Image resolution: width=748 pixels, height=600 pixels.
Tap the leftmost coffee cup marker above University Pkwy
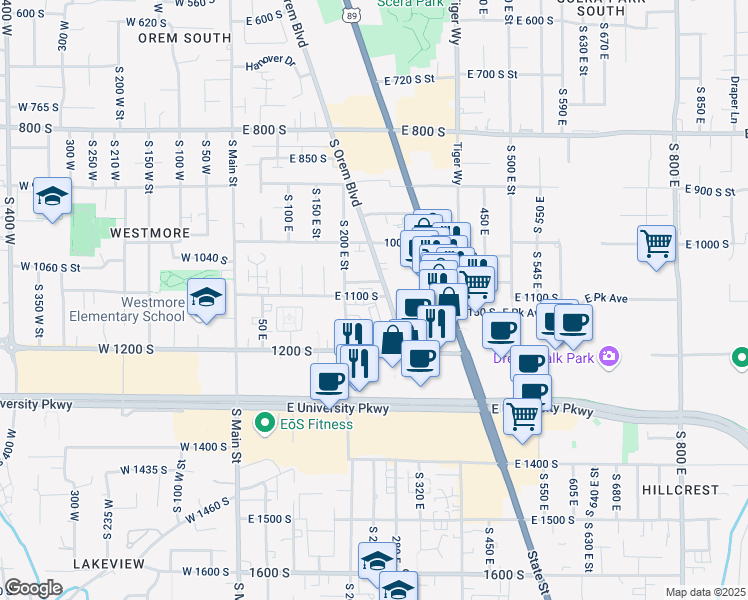click(330, 380)
